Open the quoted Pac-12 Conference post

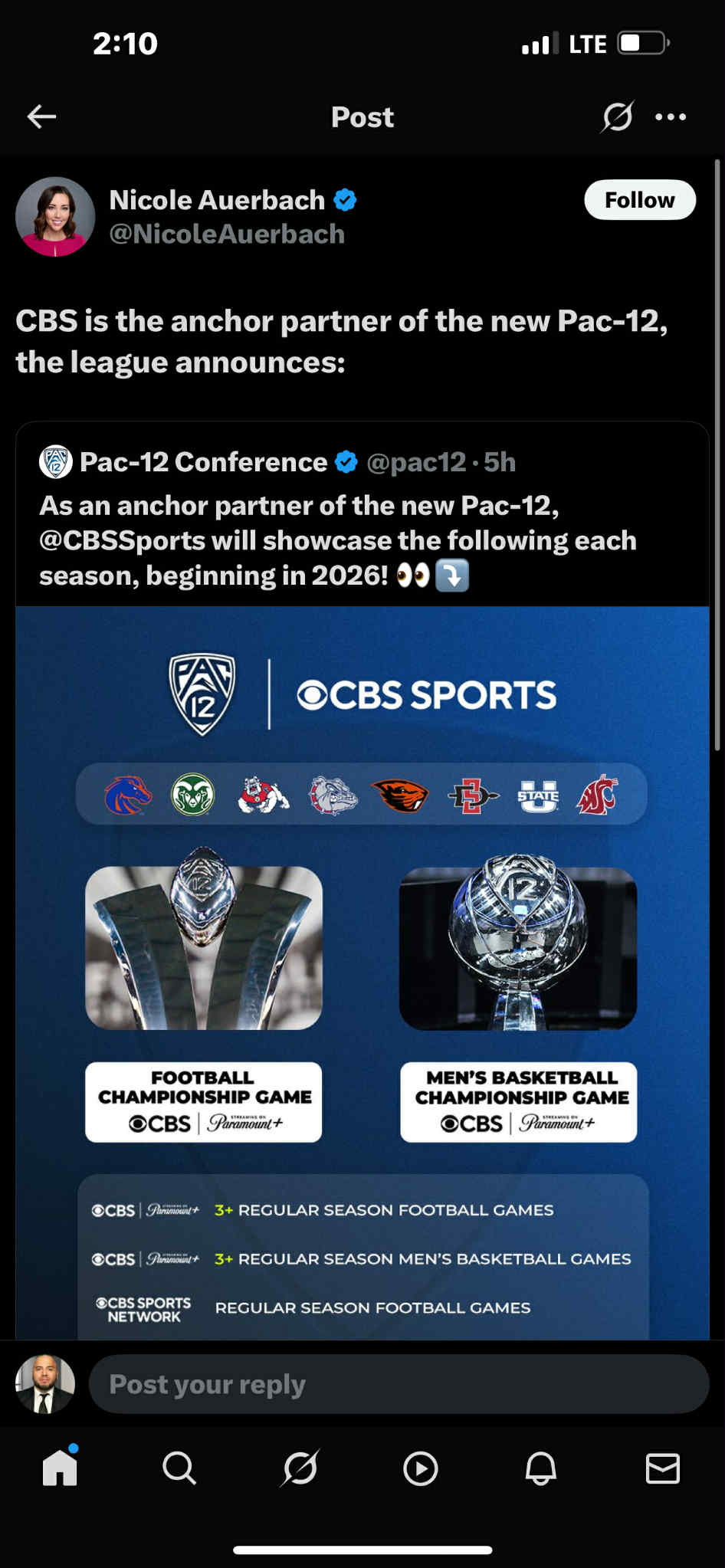pyautogui.click(x=360, y=521)
